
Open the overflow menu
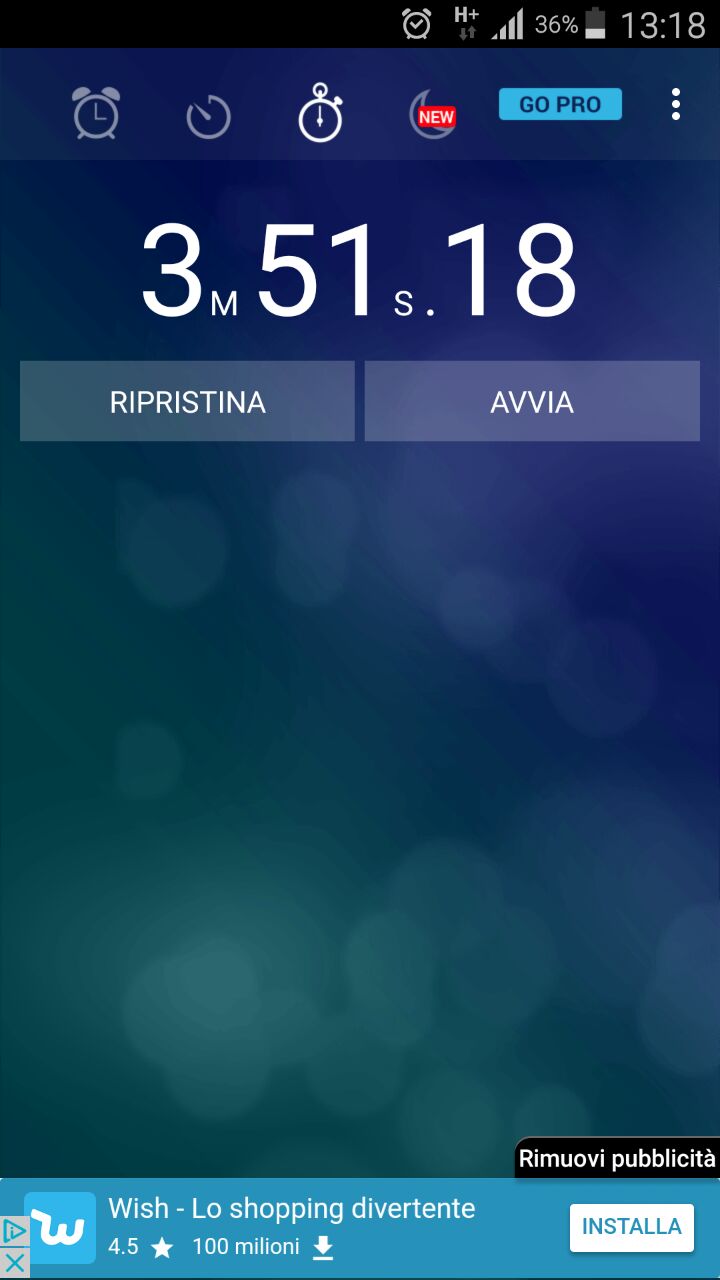[676, 104]
